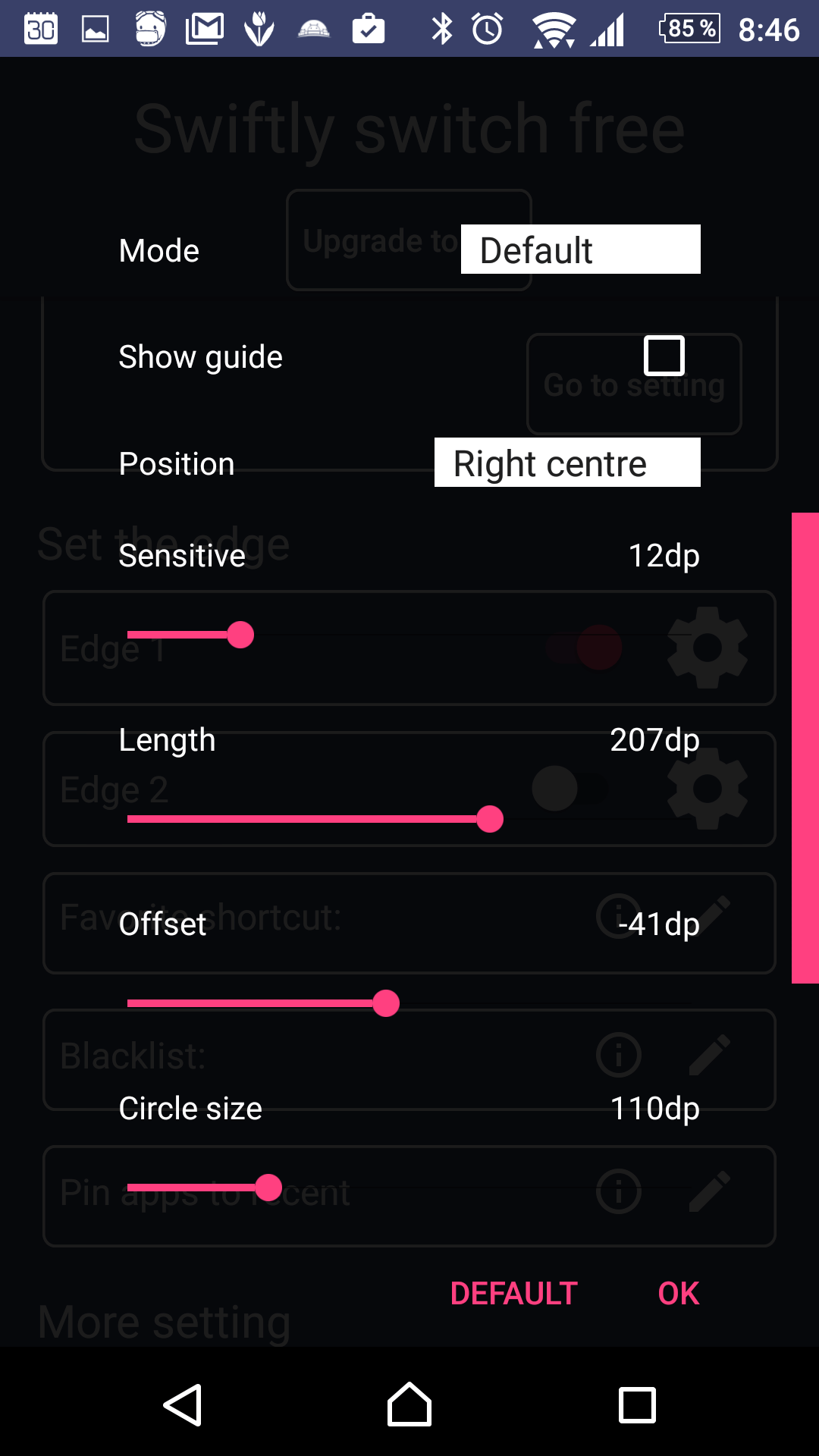The height and width of the screenshot is (1456, 819).
Task: Check the Show guide checkbox
Action: point(664,356)
